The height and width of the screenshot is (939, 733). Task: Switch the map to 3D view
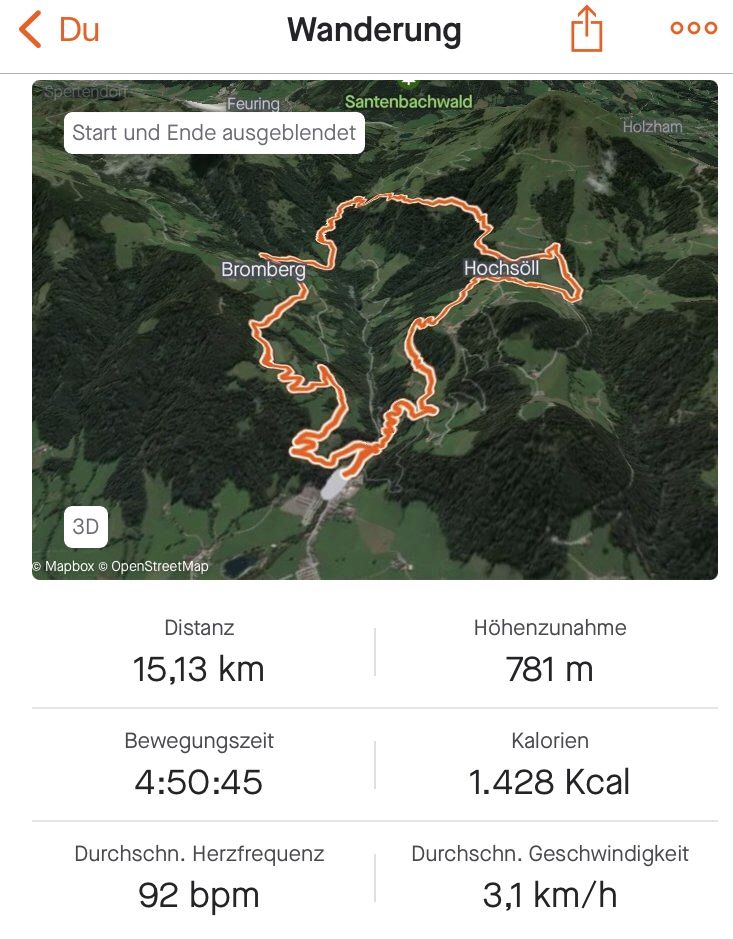click(x=86, y=526)
